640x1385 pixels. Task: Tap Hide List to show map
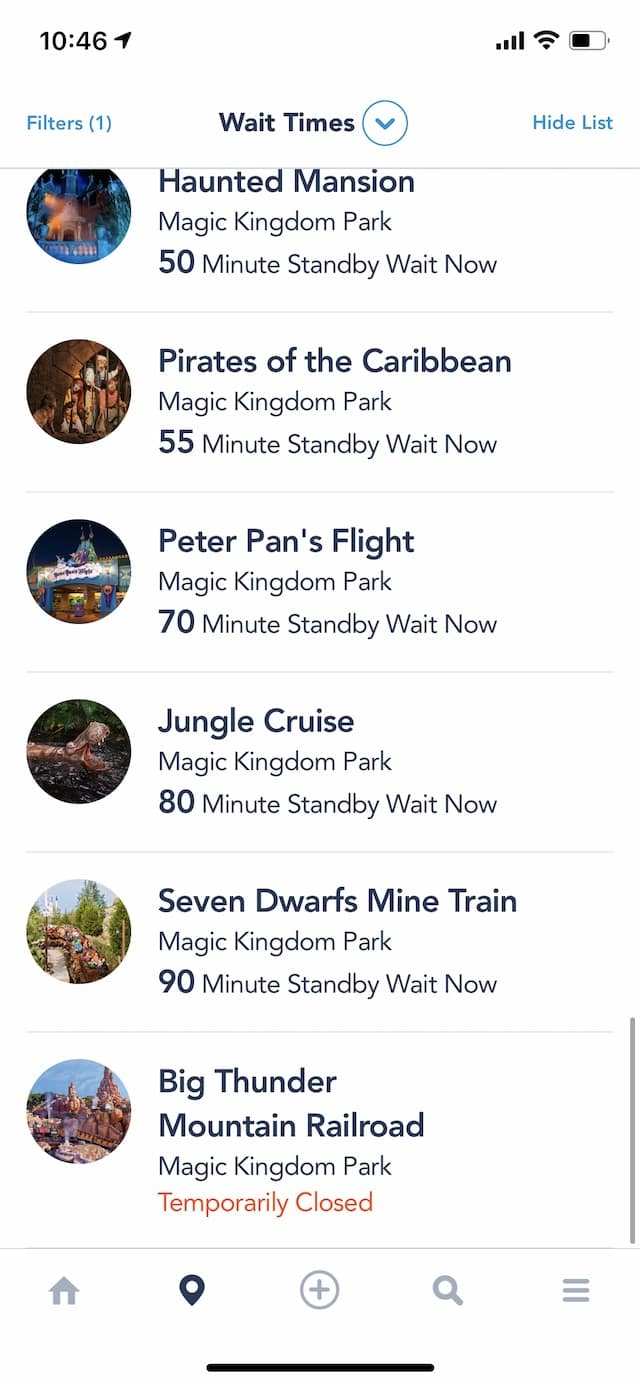[x=572, y=123]
